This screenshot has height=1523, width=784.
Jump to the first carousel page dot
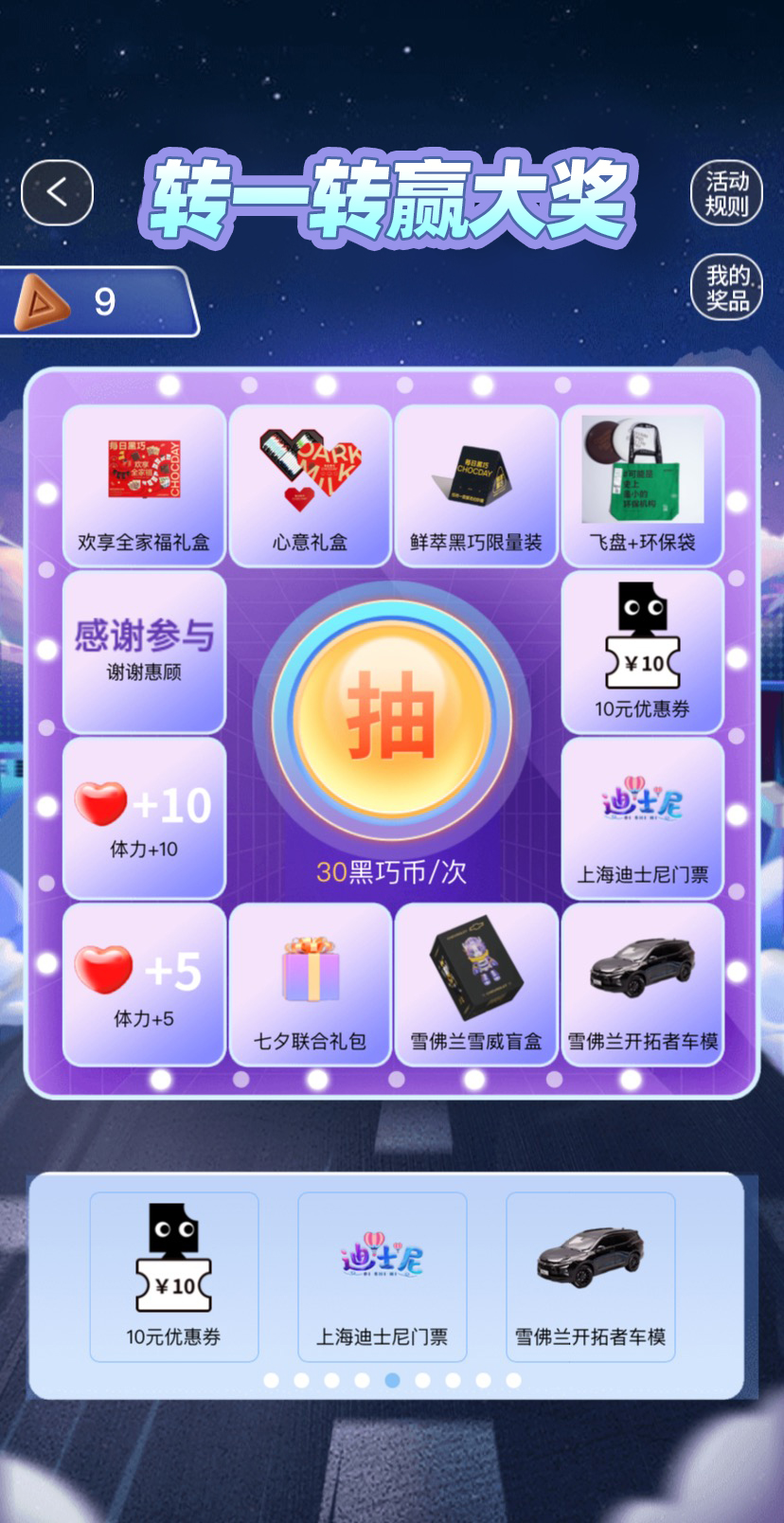coord(271,1380)
